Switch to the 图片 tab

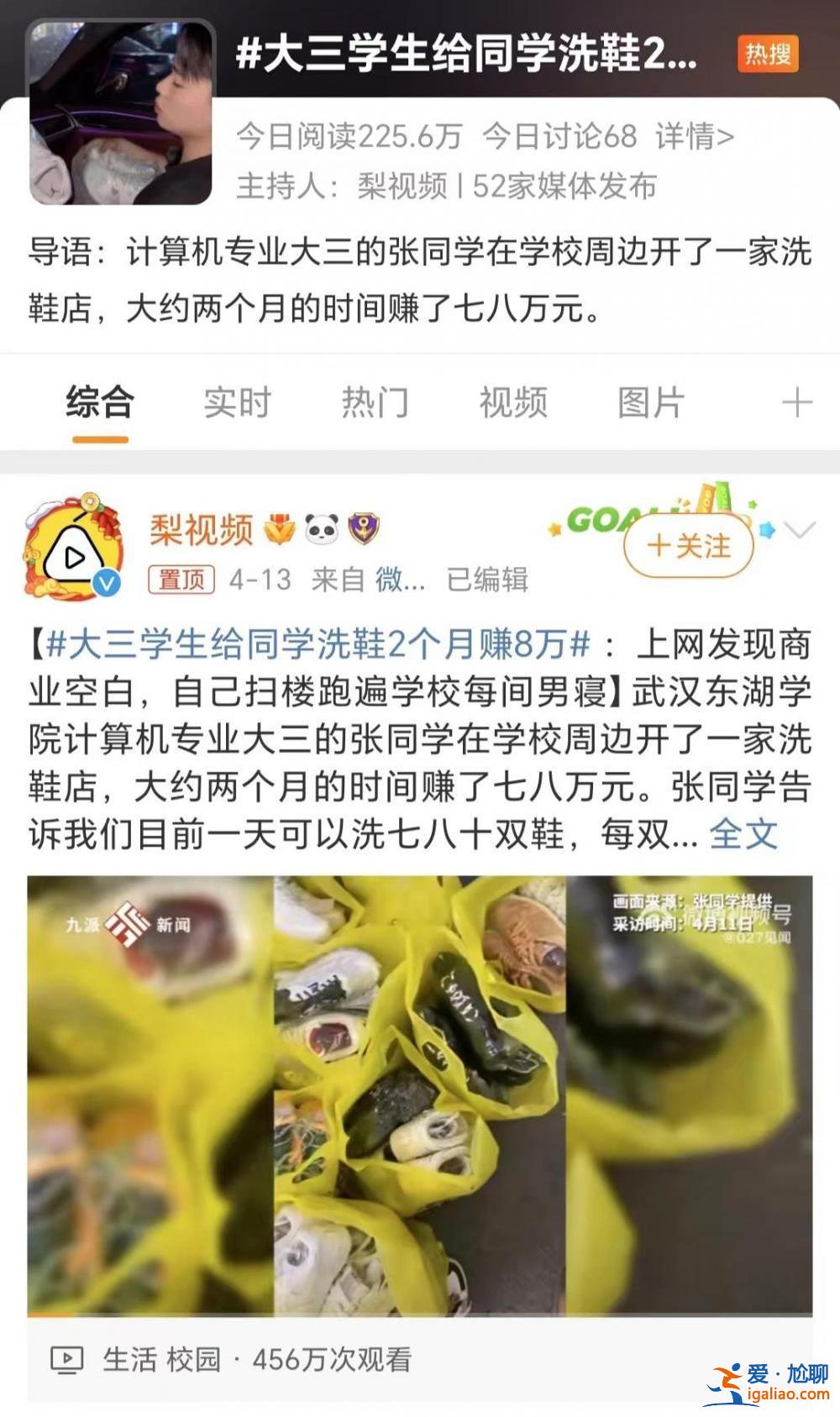[651, 402]
